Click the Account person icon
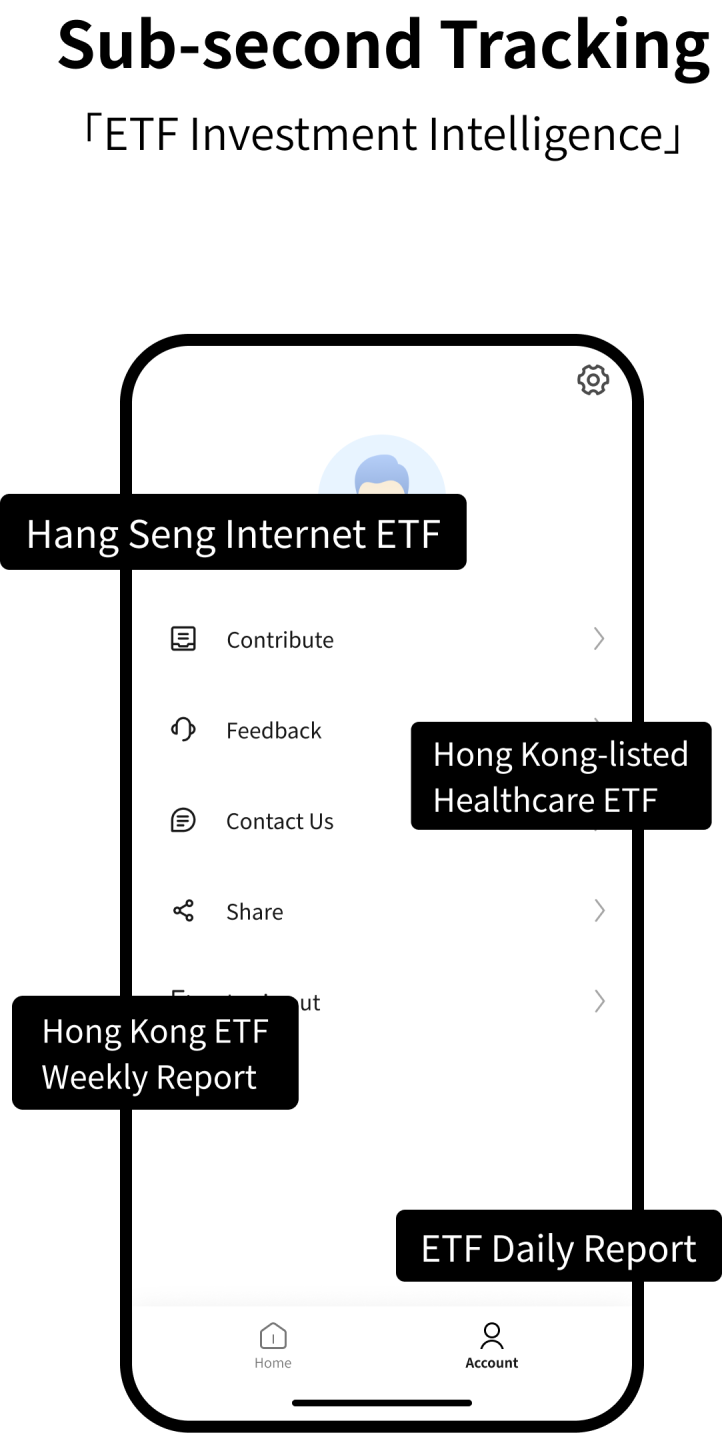The width and height of the screenshot is (722, 1433). point(491,1335)
